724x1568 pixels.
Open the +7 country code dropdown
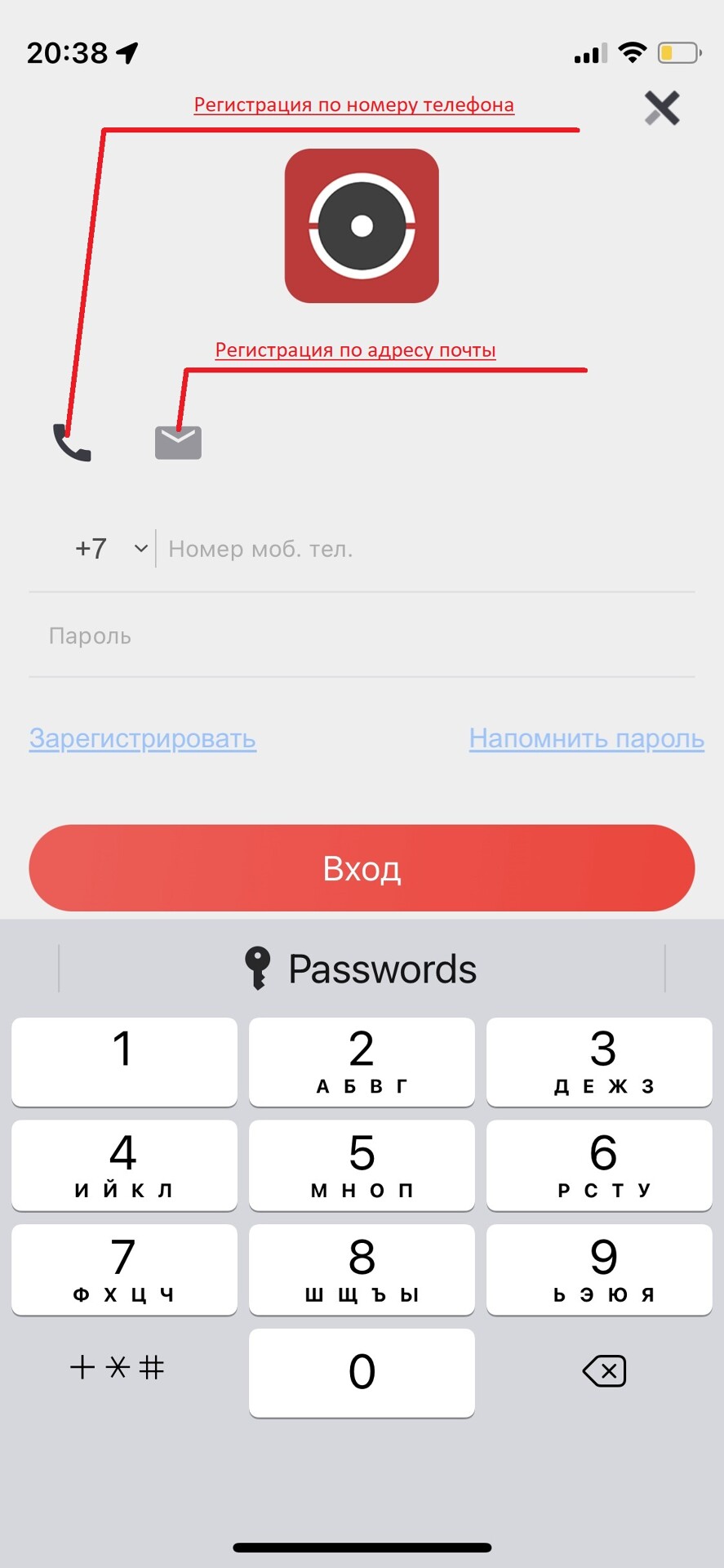tap(111, 548)
